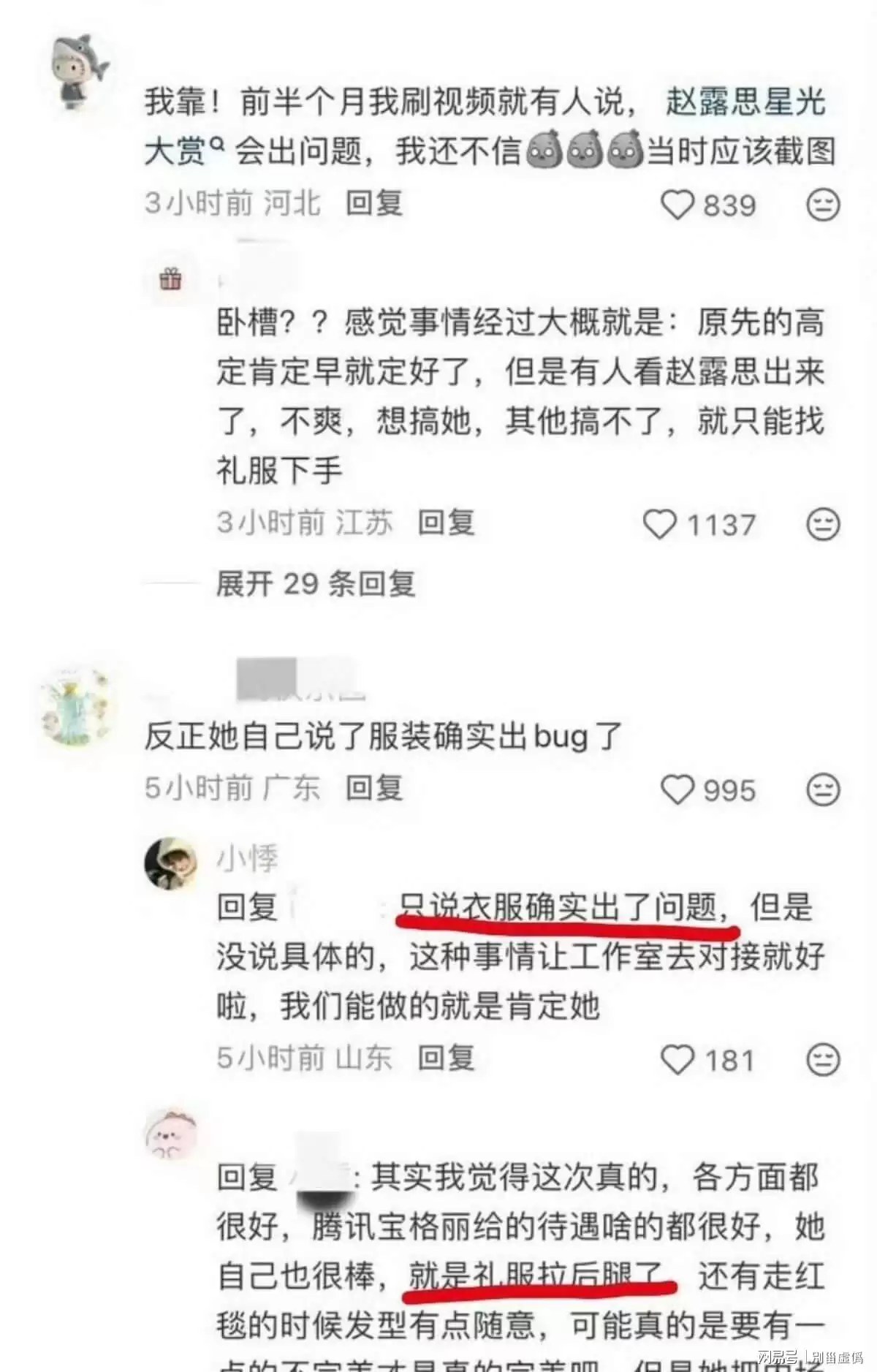Reply to the Hebei comment from 3小时前
Image resolution: width=877 pixels, height=1372 pixels.
click(373, 203)
